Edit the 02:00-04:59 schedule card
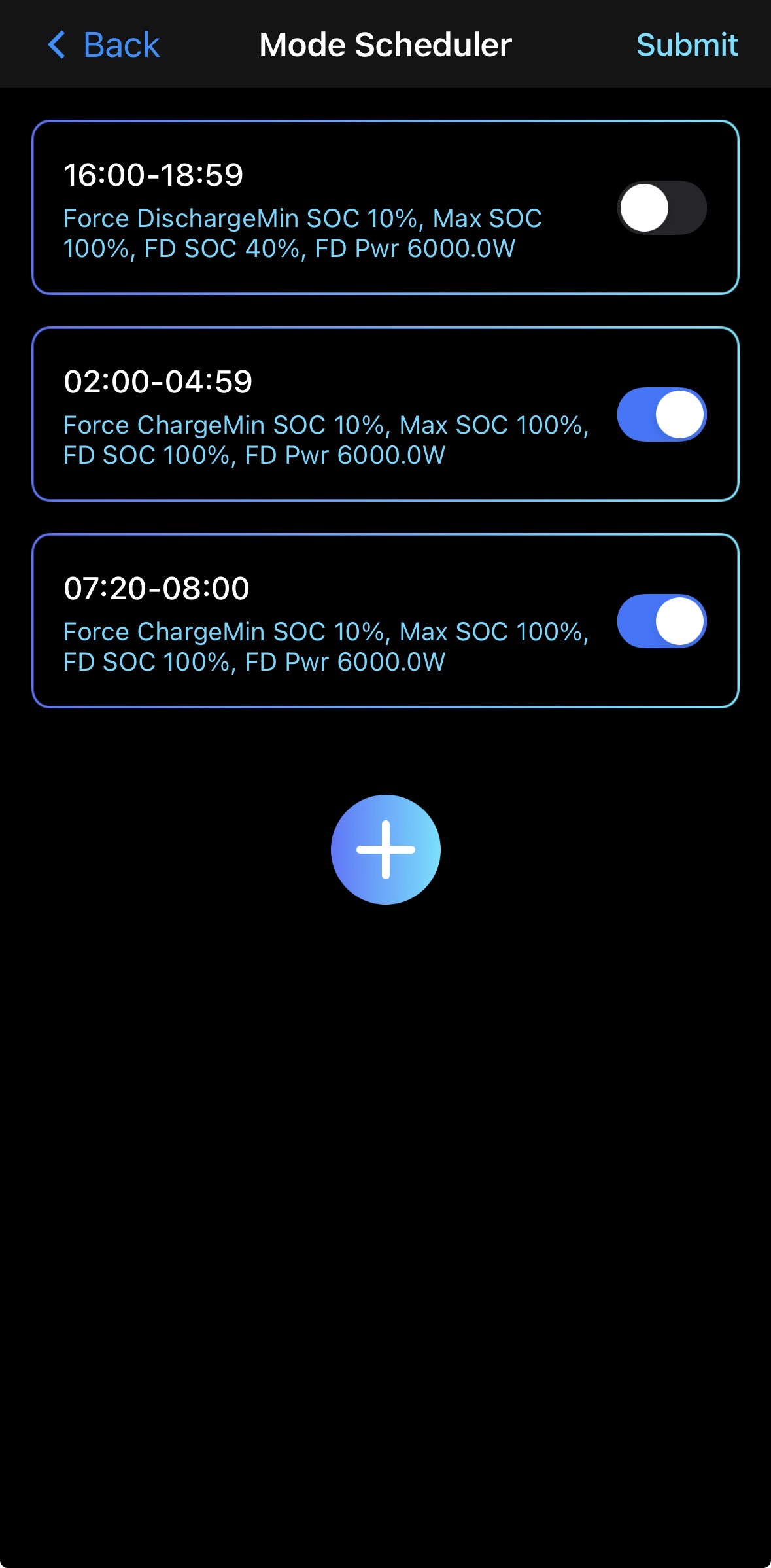This screenshot has width=771, height=1568. pos(314,415)
